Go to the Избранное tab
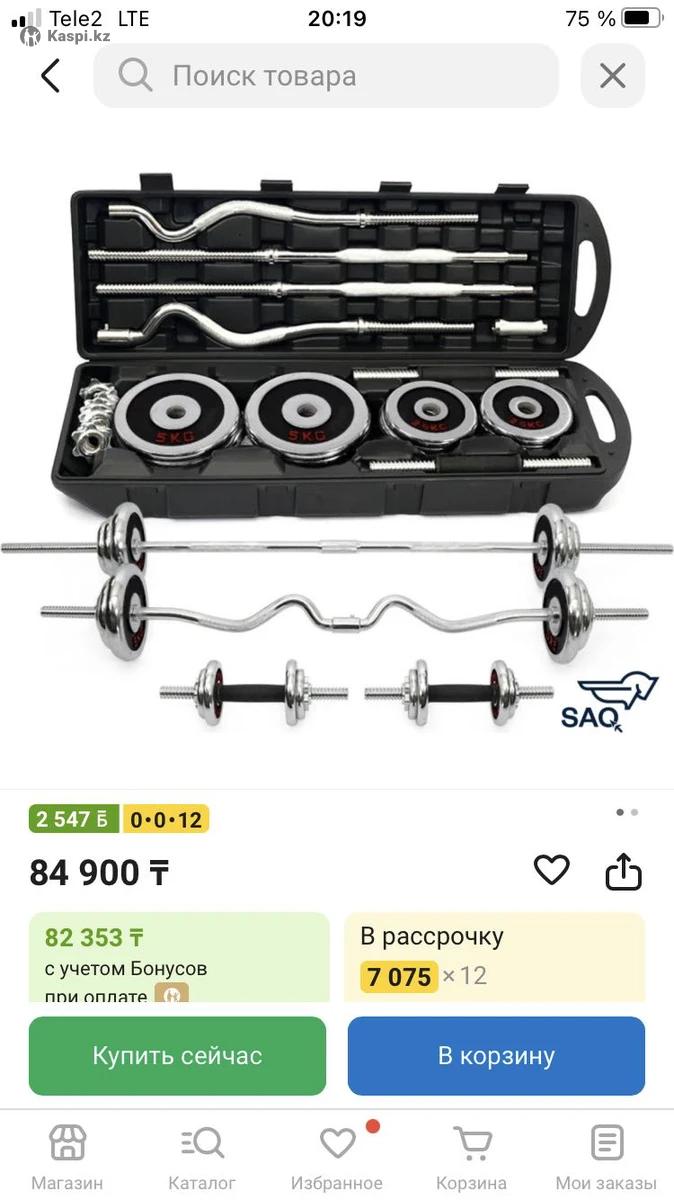The image size is (674, 1200). click(x=337, y=1156)
